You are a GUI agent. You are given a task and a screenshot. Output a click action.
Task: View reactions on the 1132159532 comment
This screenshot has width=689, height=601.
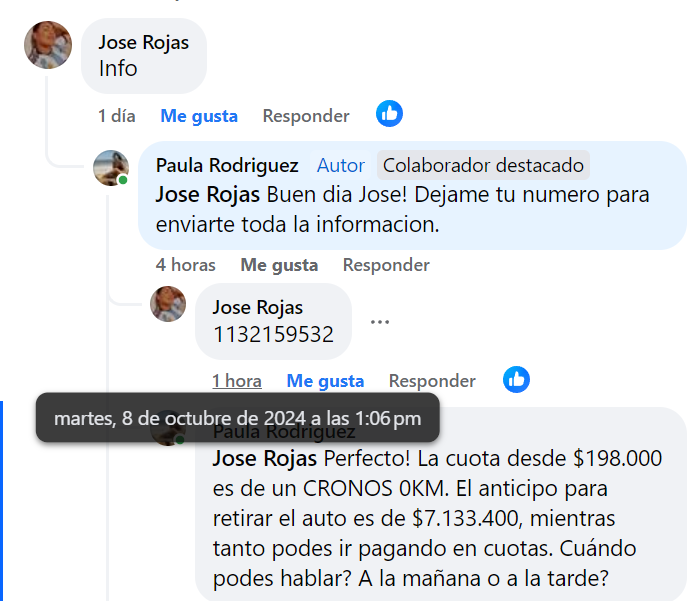coord(516,379)
